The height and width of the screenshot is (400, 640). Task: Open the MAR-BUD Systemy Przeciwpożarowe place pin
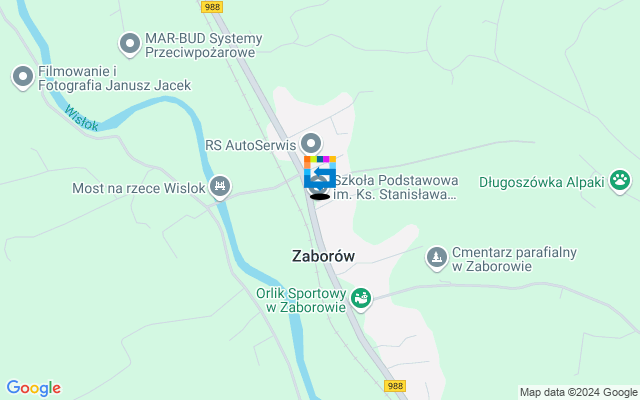click(x=129, y=43)
